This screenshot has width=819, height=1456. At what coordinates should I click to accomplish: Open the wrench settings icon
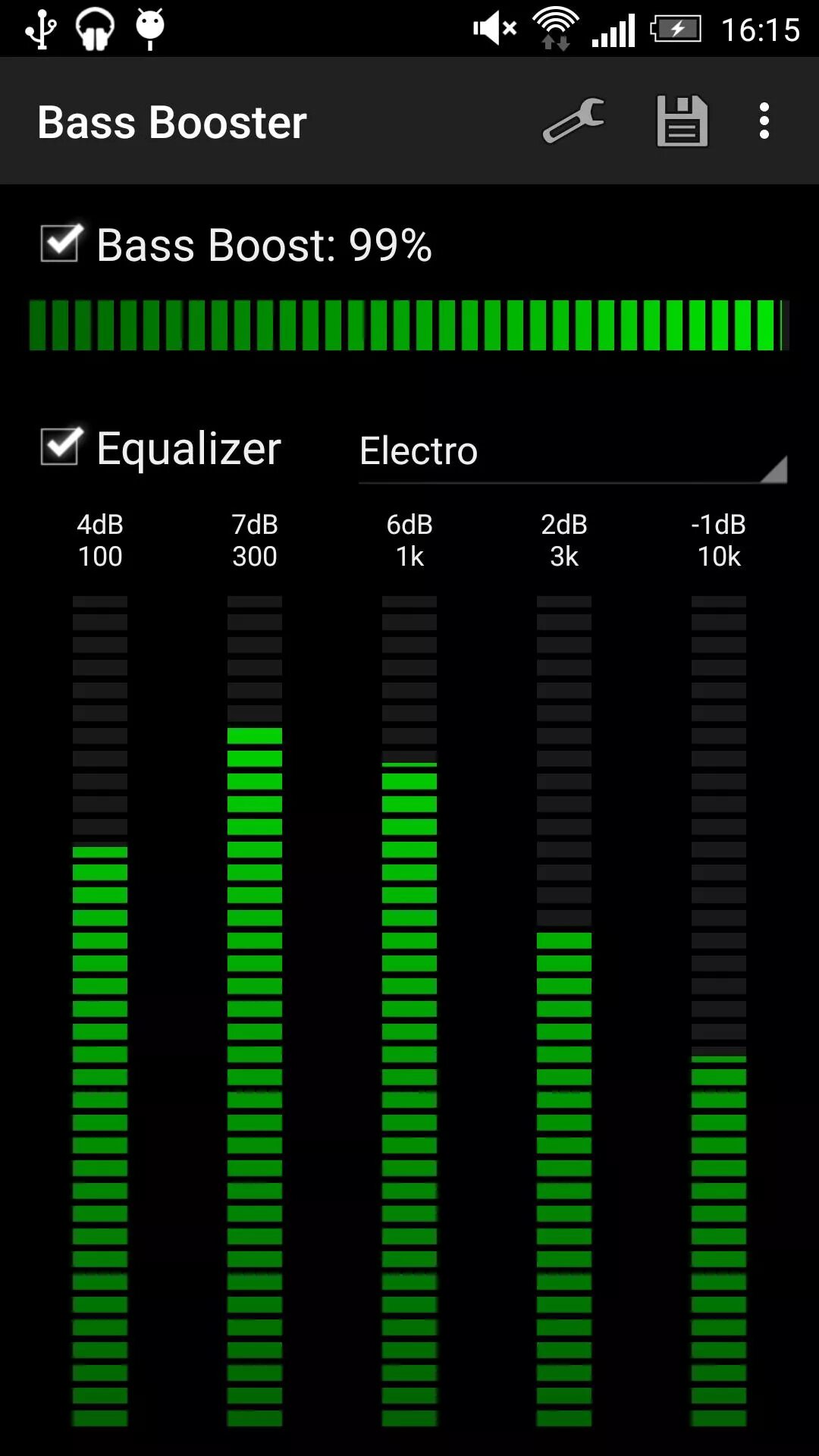(574, 121)
